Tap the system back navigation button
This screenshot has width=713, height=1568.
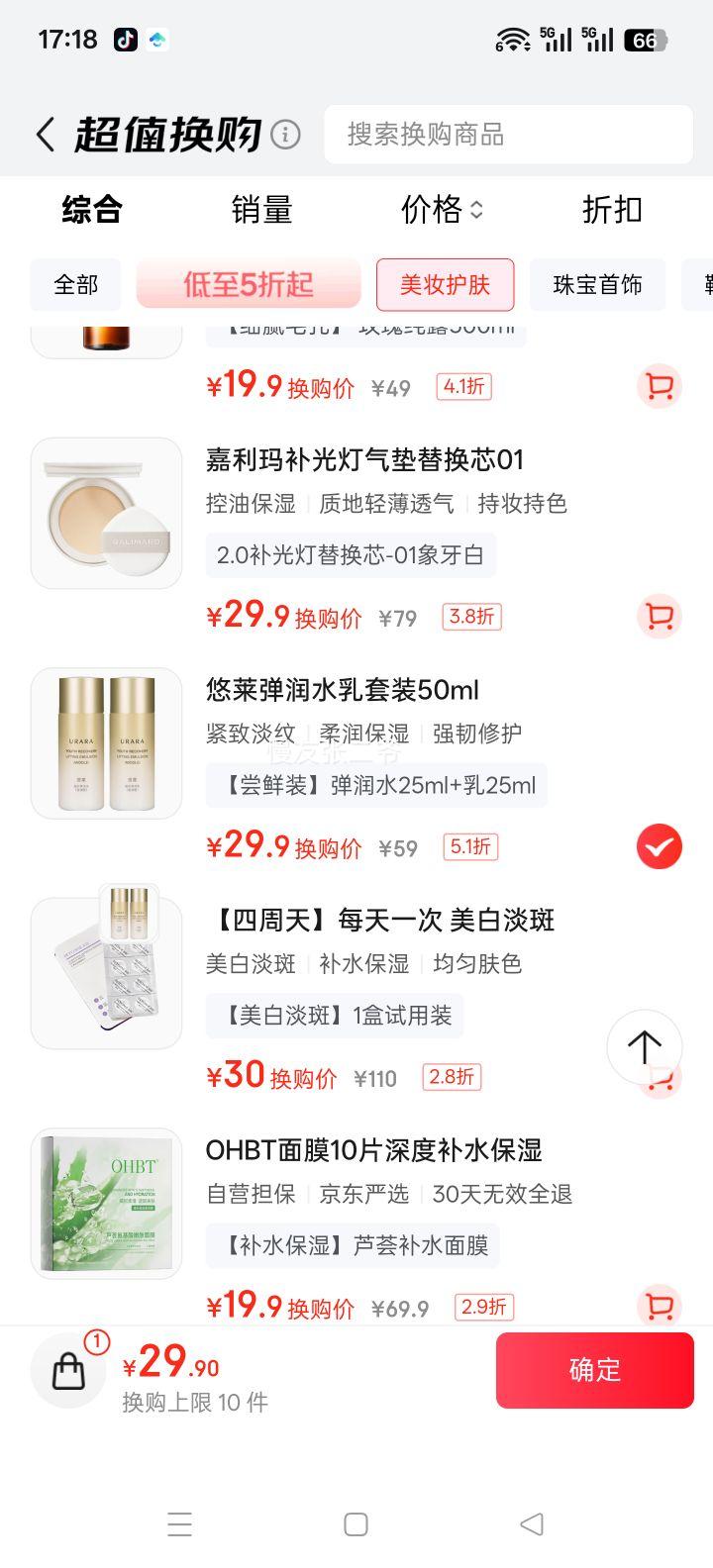click(532, 1523)
